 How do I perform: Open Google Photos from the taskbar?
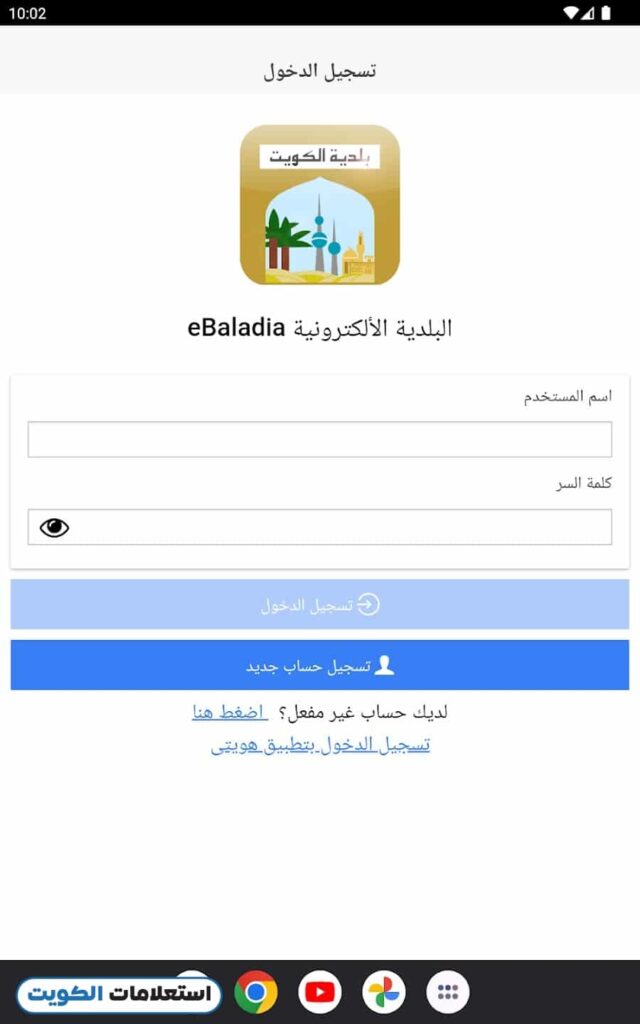tap(384, 992)
